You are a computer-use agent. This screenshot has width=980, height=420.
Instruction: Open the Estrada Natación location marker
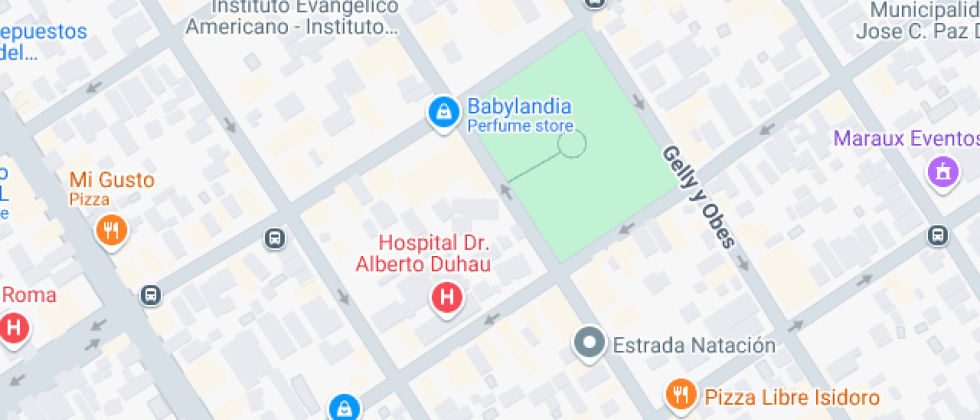coord(590,344)
